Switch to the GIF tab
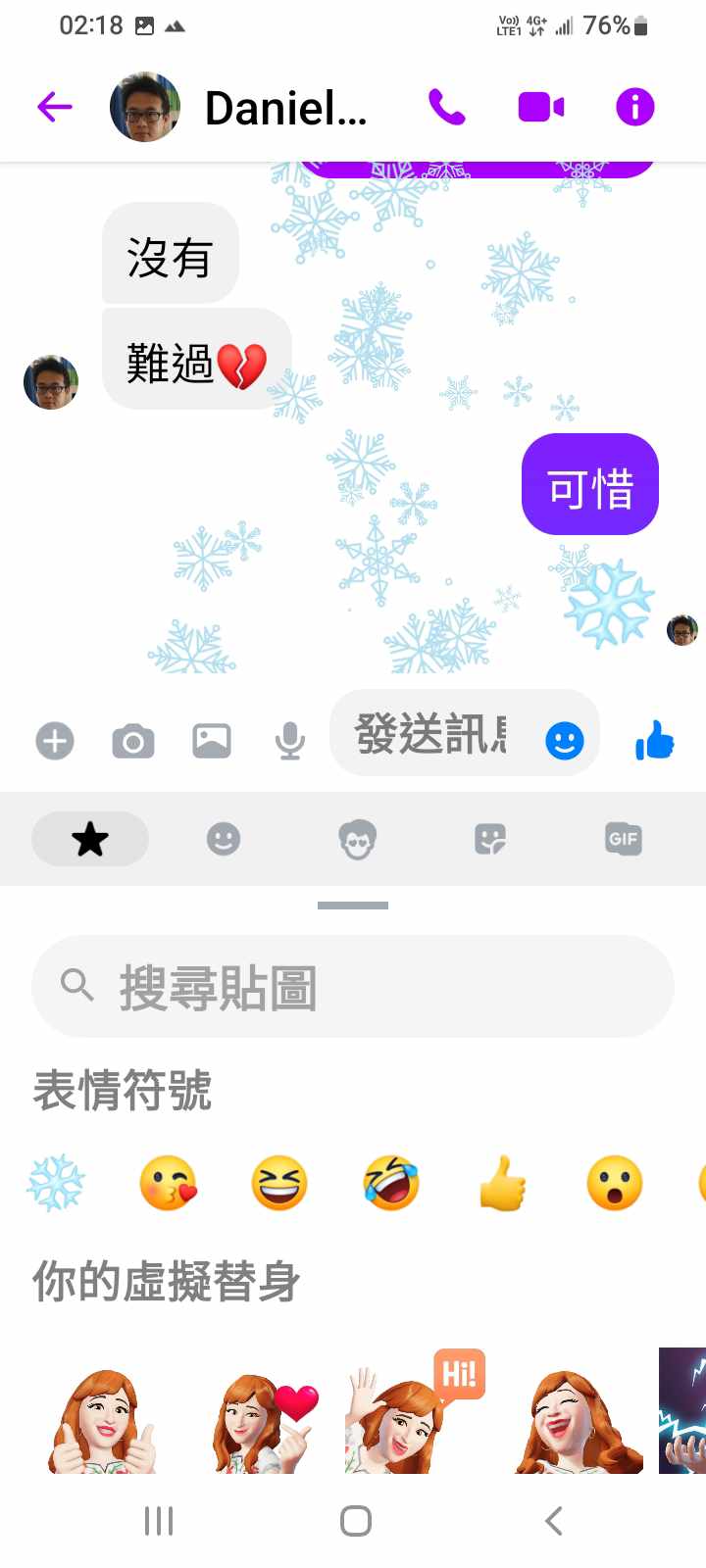The height and width of the screenshot is (1568, 706). pos(623,839)
